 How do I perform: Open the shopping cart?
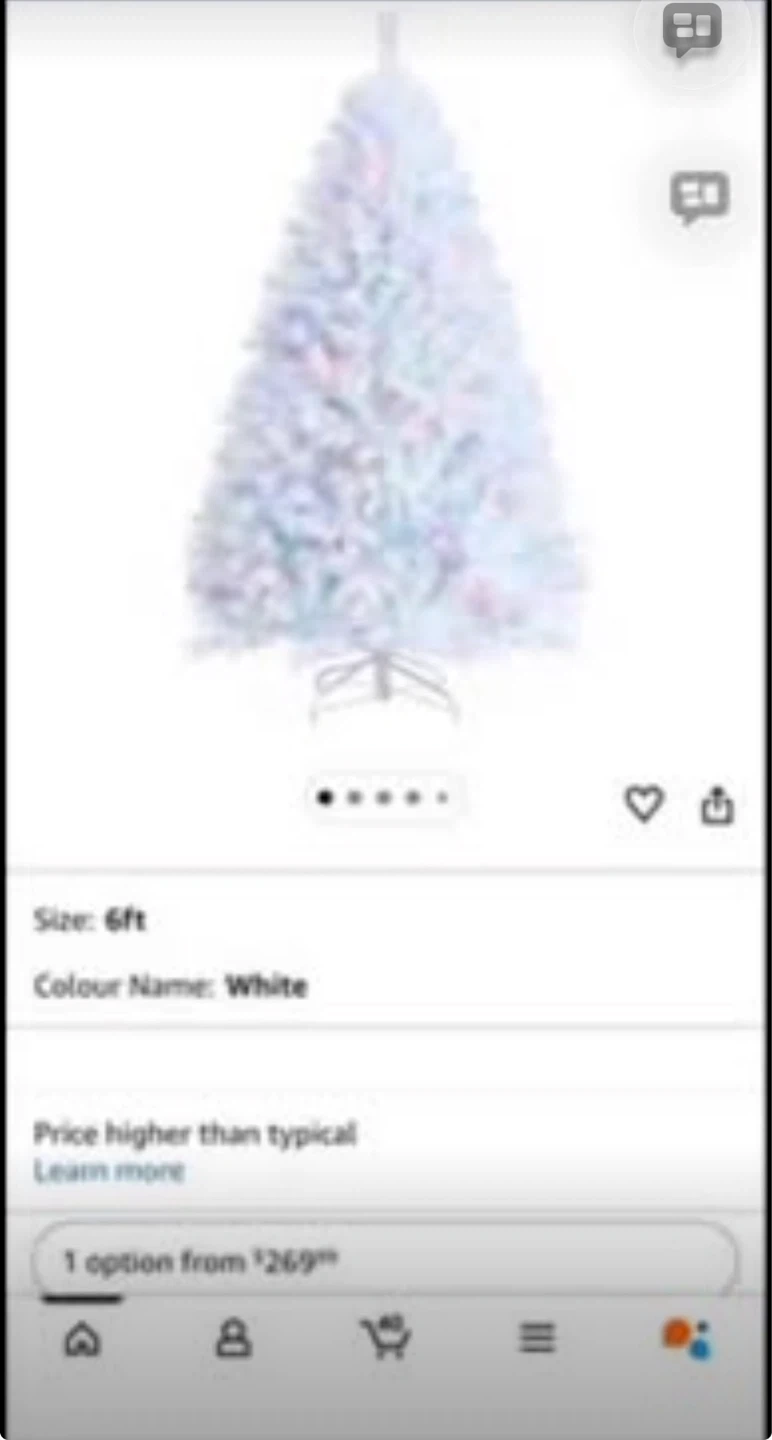pos(385,1338)
